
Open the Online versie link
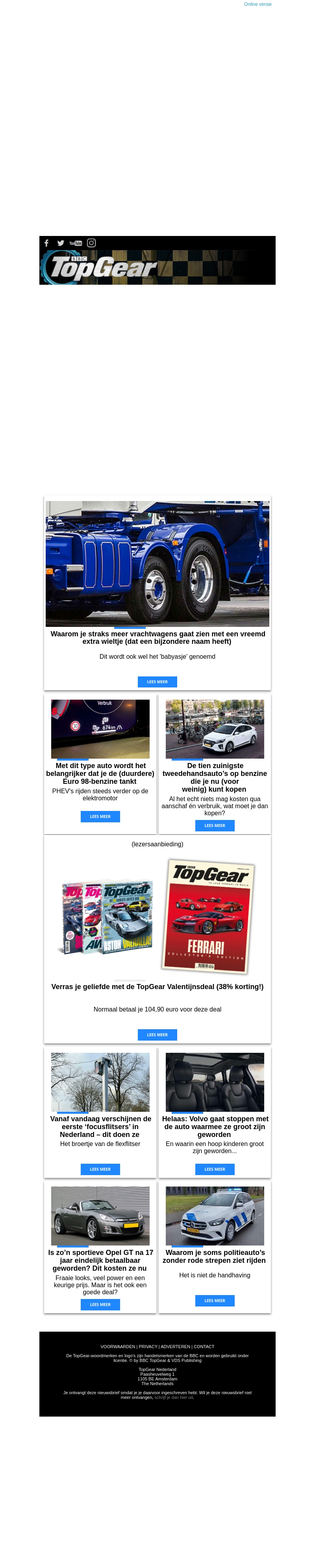pos(257,4)
